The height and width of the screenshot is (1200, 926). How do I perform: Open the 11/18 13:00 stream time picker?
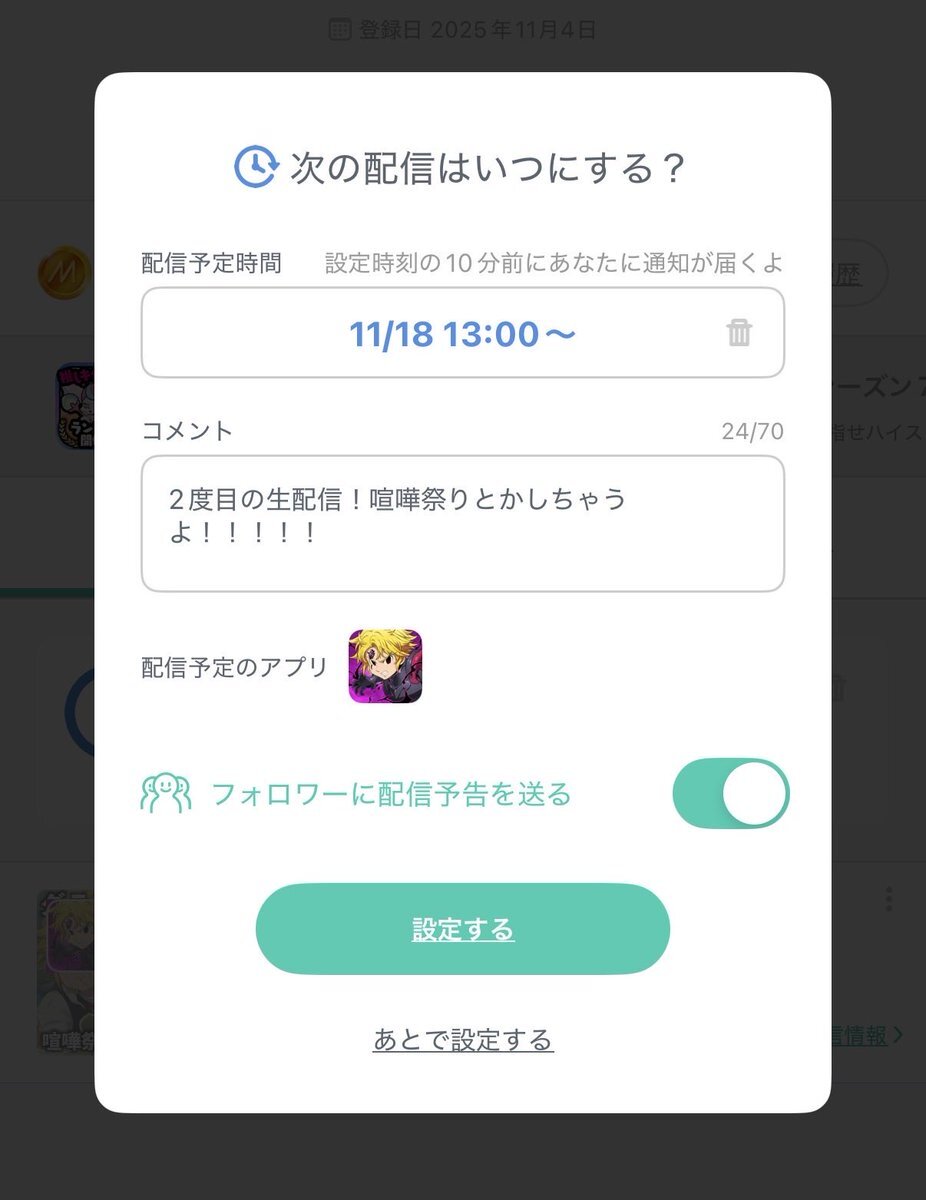(462, 334)
